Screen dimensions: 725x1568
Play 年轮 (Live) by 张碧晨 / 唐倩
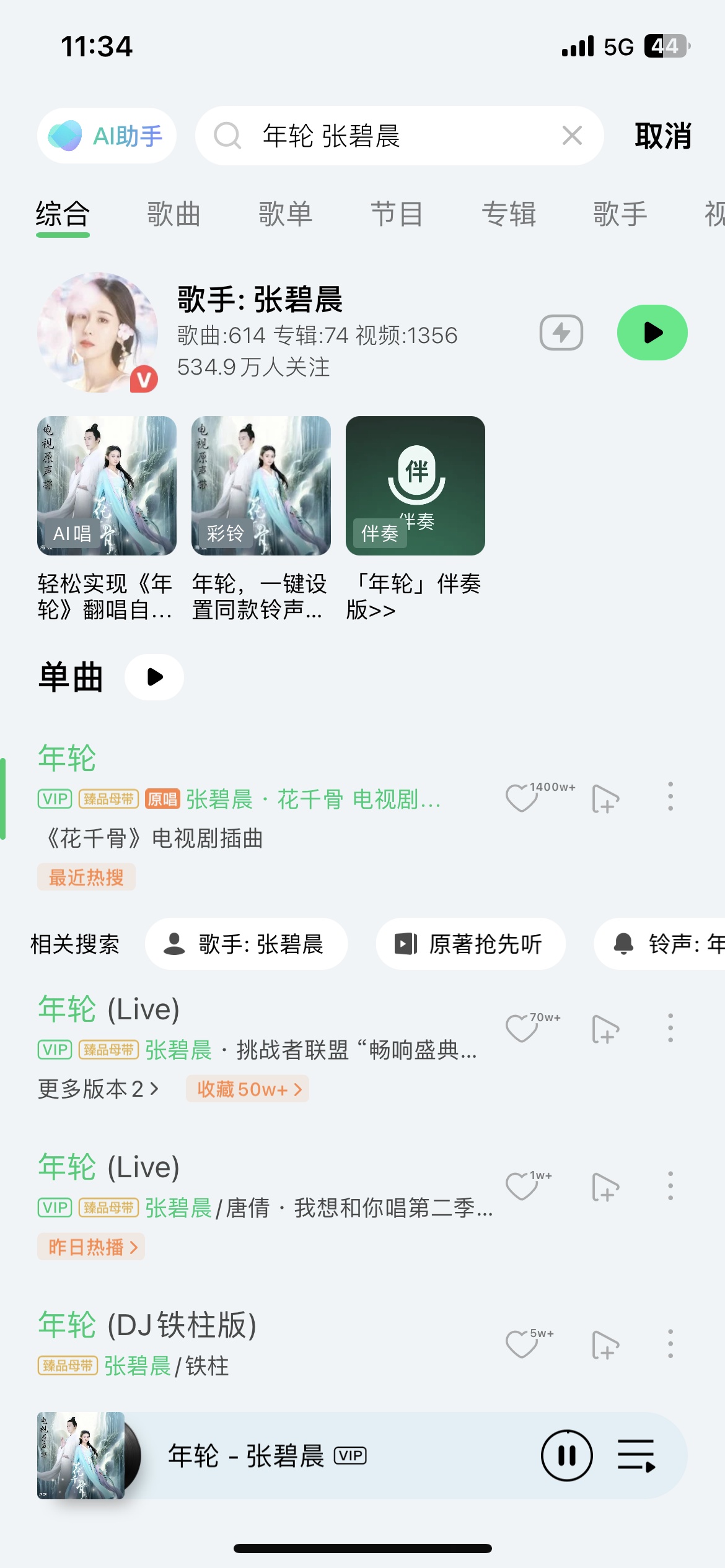[x=248, y=1168]
